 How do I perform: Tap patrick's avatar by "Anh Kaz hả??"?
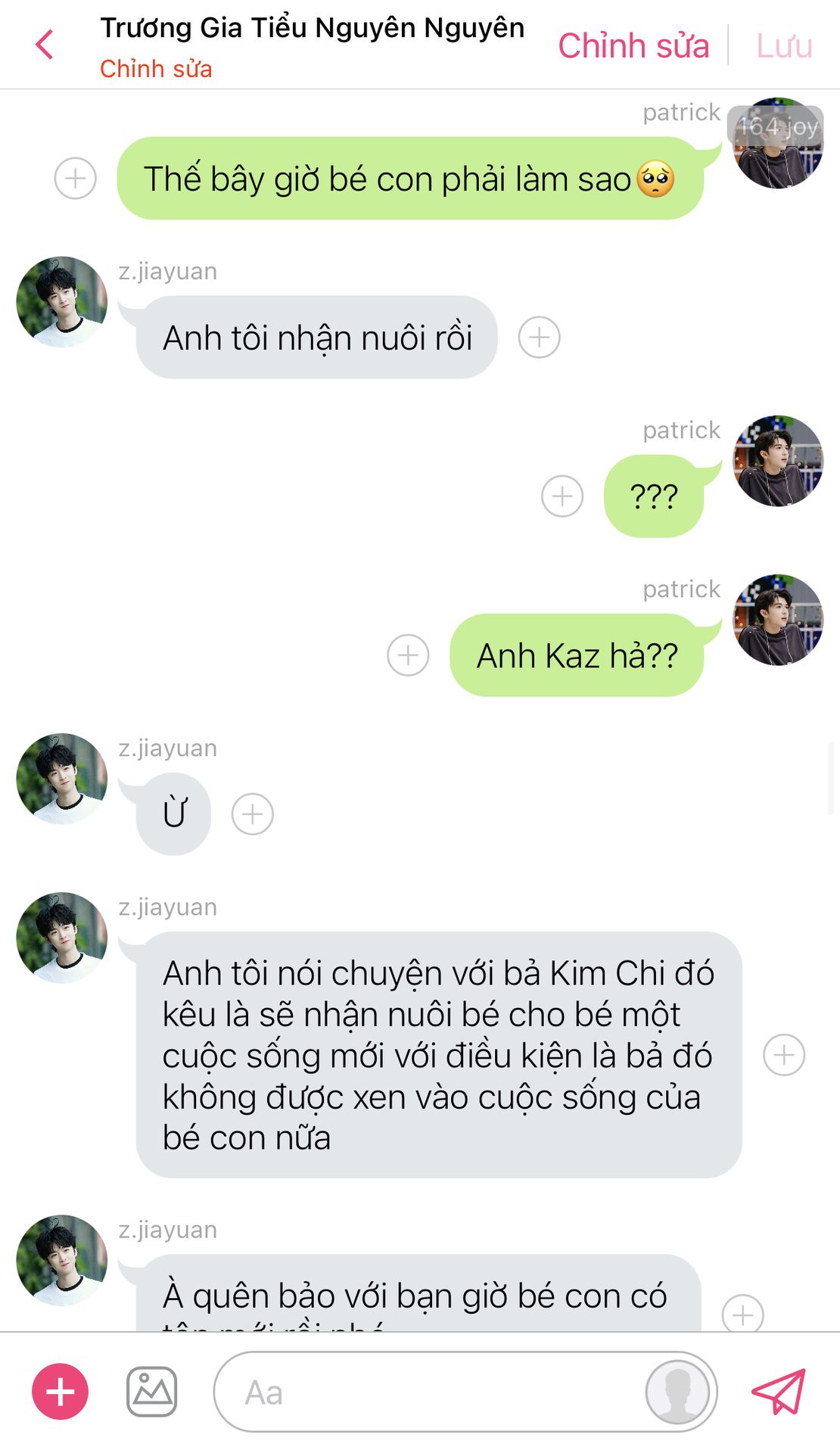point(778,620)
